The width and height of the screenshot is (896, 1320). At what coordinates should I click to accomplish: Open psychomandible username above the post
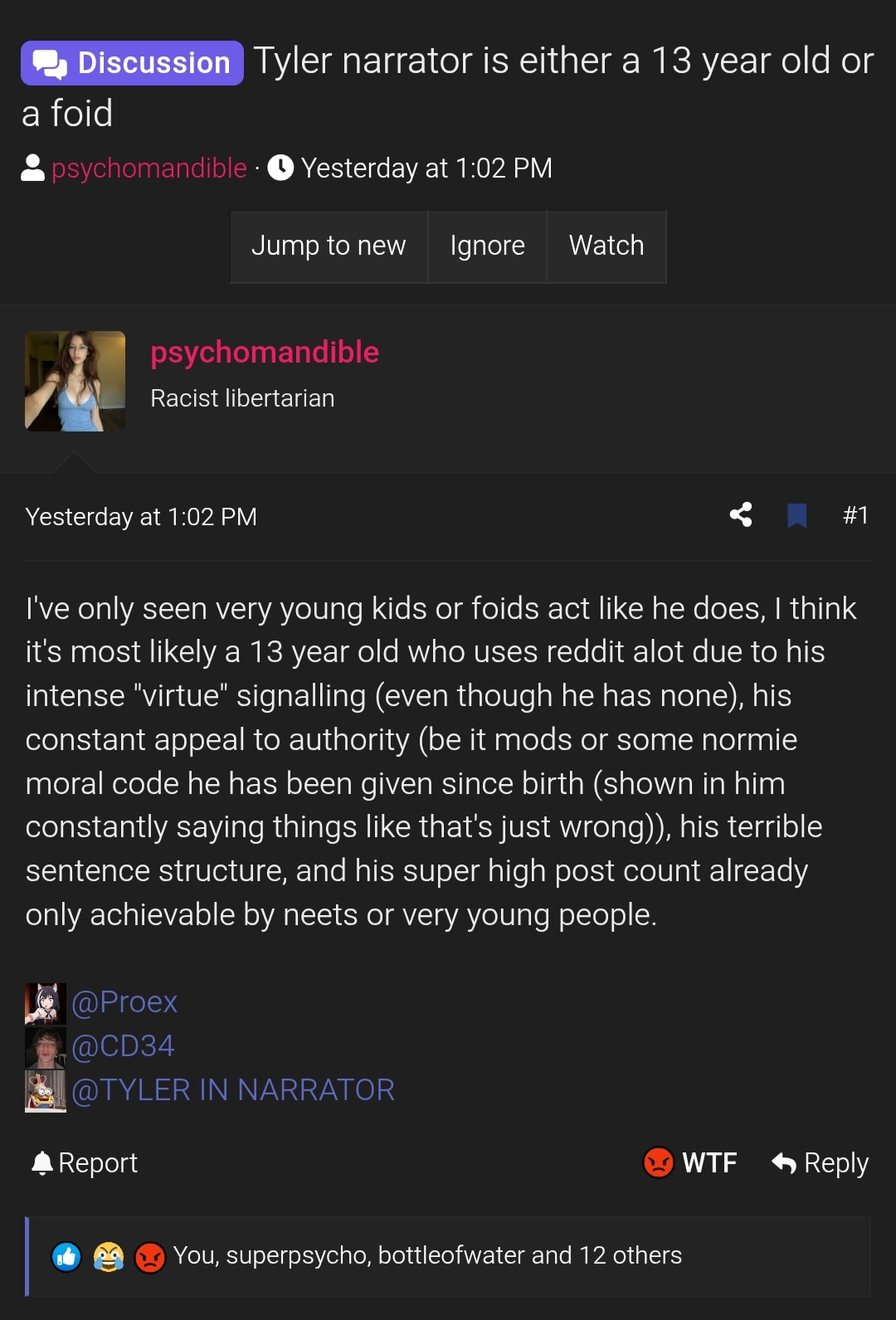265,353
